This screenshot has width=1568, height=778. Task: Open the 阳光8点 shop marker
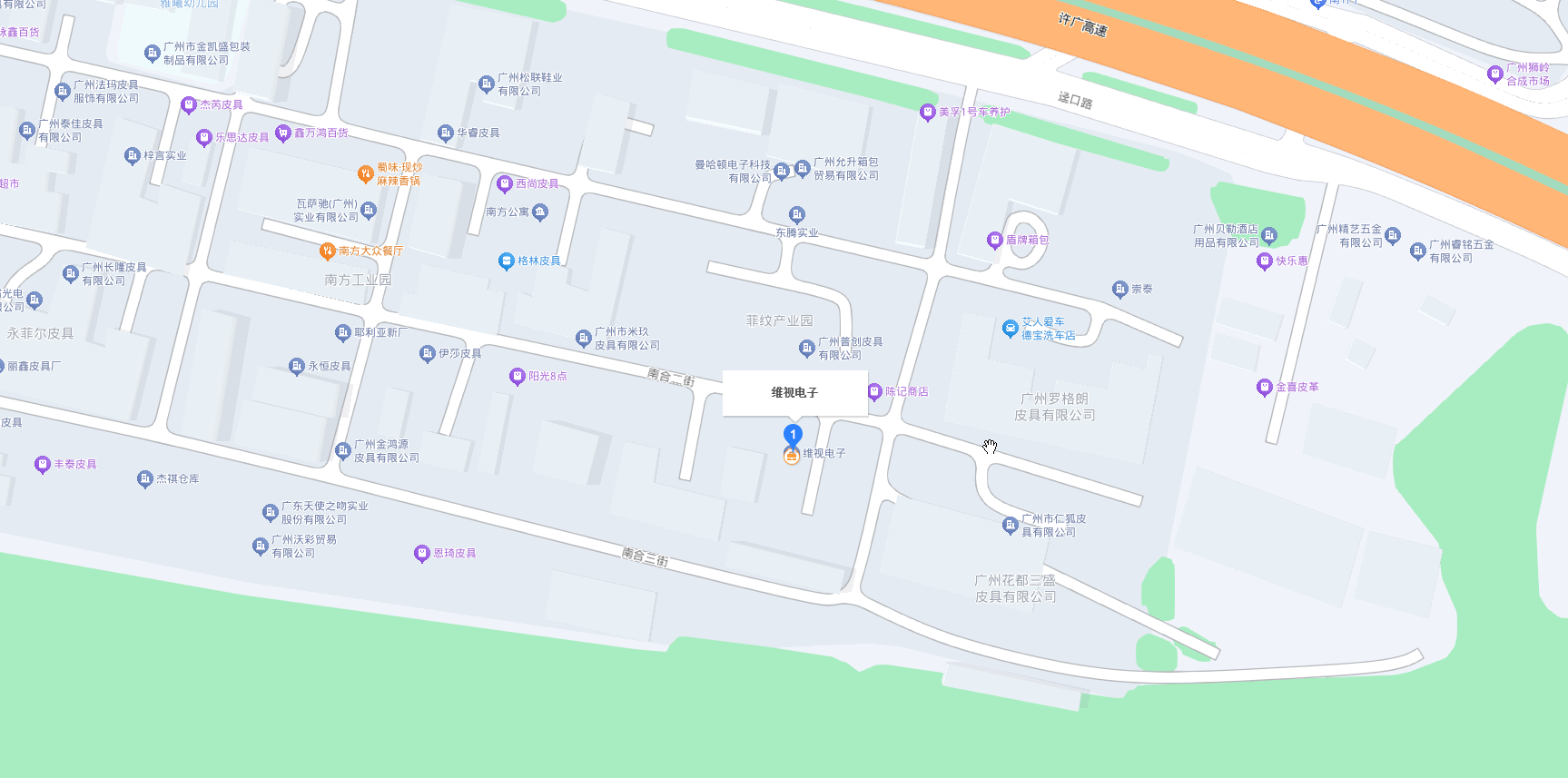(518, 376)
